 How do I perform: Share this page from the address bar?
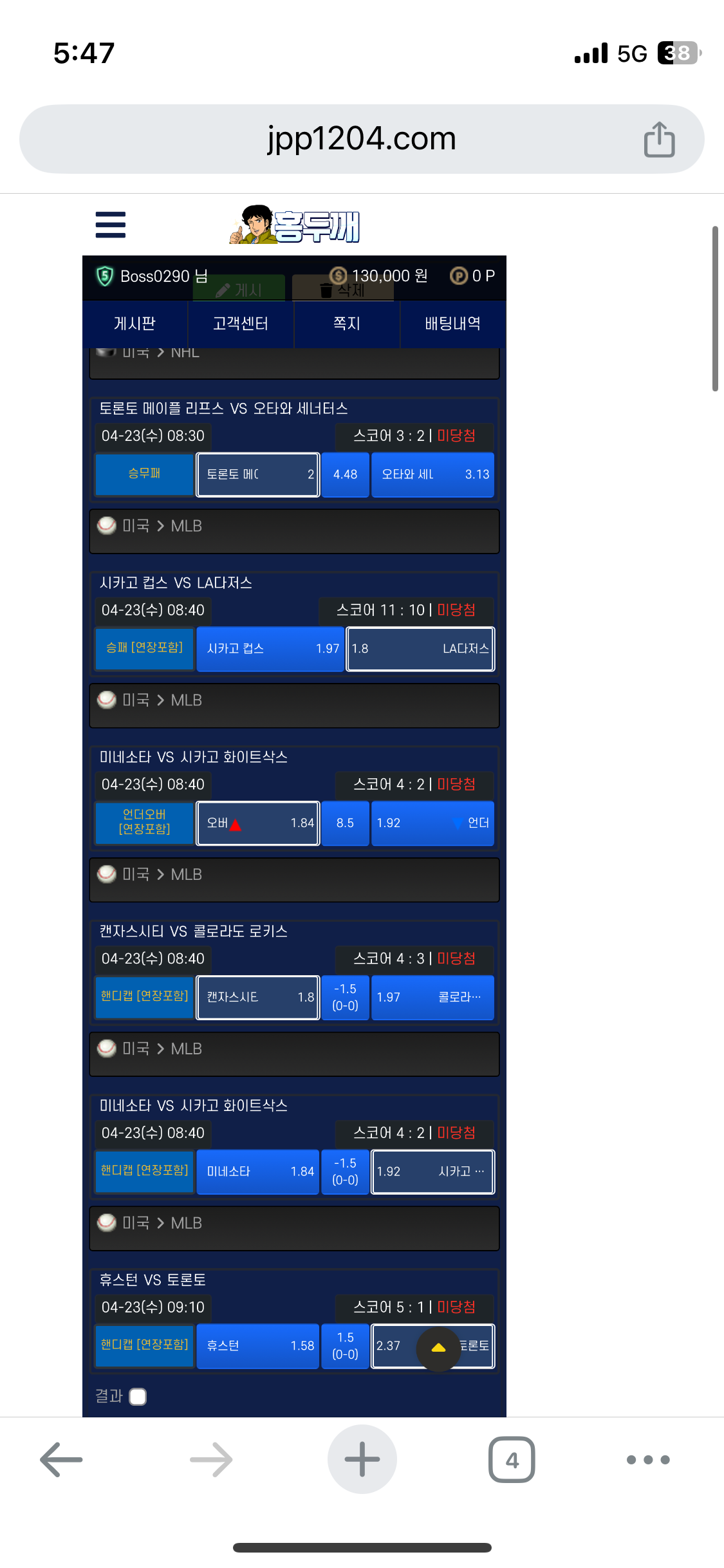point(659,140)
